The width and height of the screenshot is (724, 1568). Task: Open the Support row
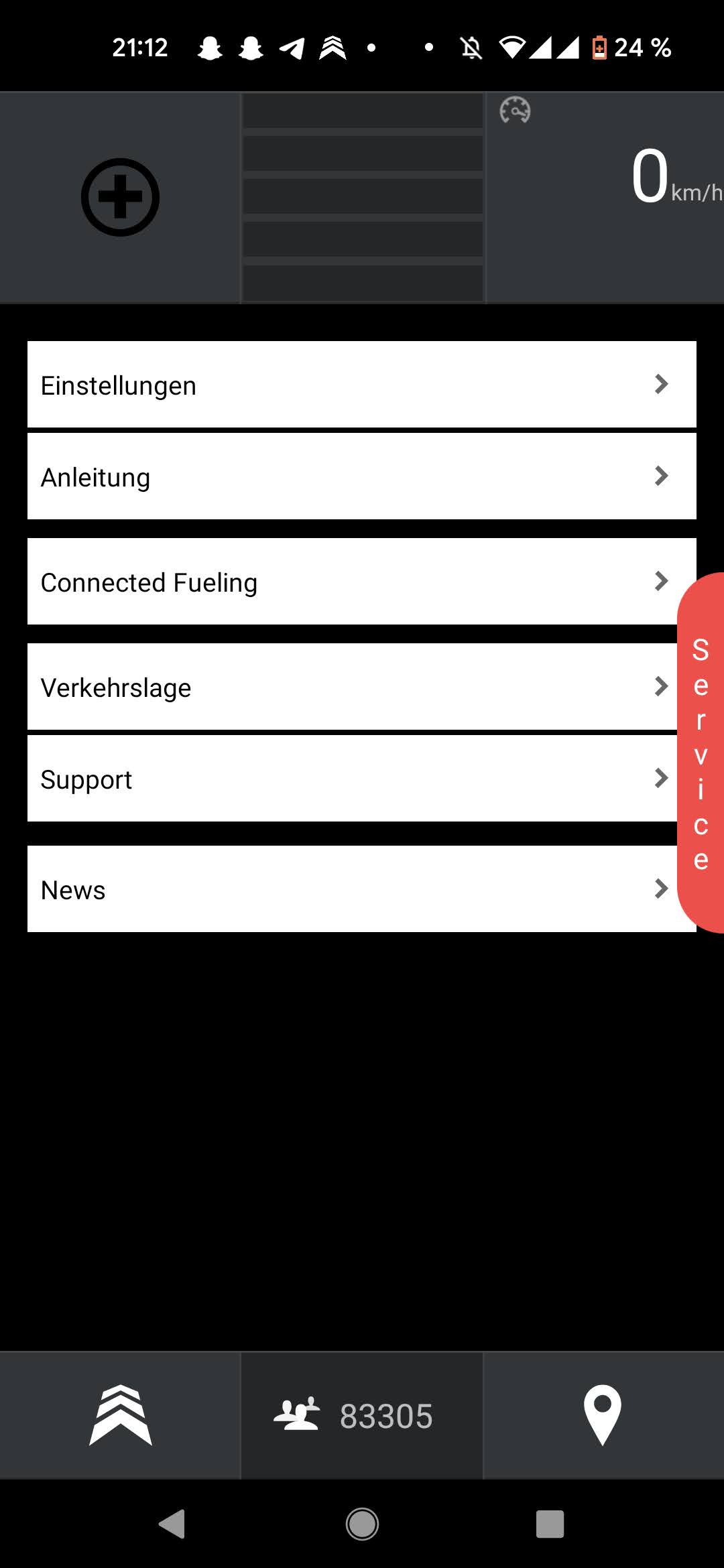pyautogui.click(x=352, y=779)
